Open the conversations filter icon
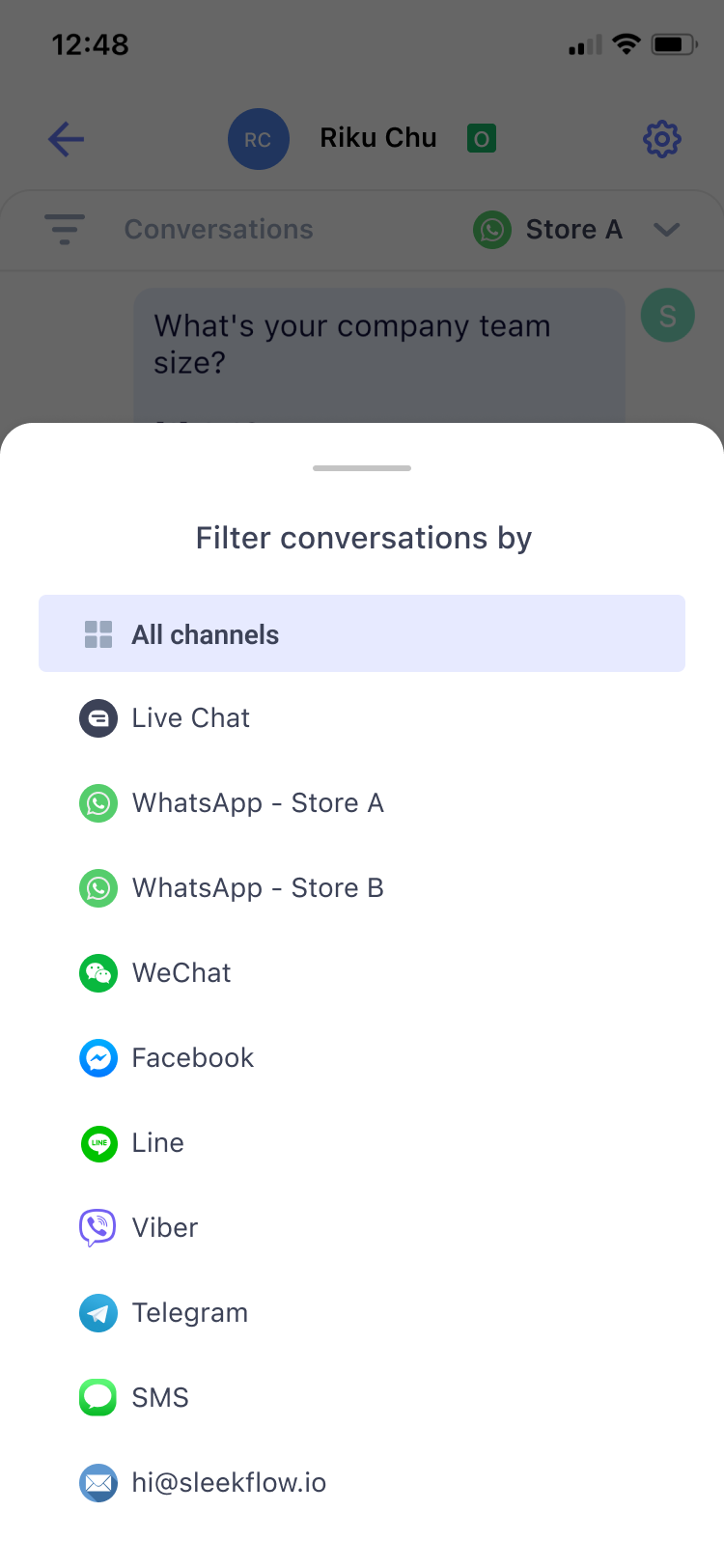 [65, 230]
